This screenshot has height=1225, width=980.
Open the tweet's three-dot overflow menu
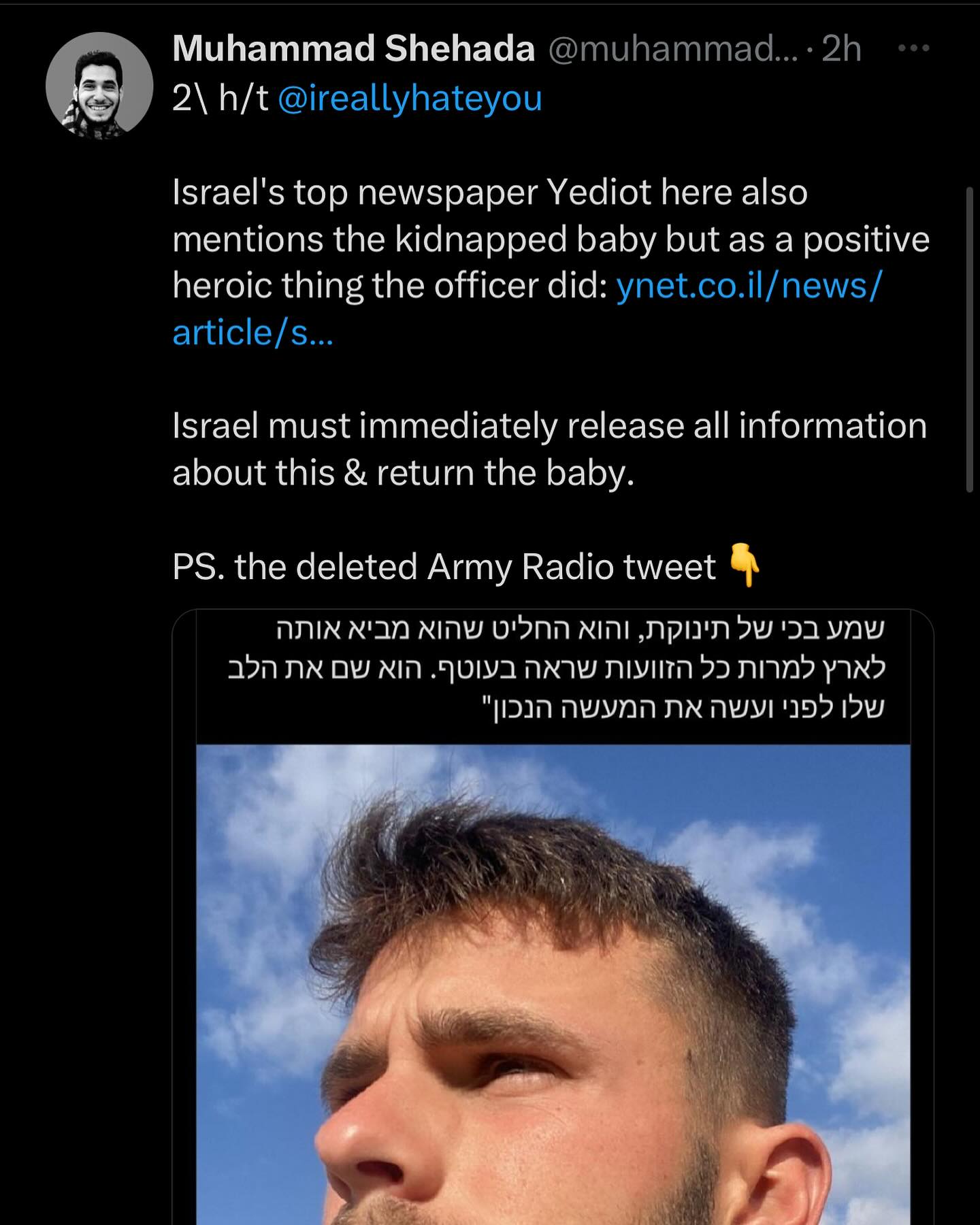point(913,49)
